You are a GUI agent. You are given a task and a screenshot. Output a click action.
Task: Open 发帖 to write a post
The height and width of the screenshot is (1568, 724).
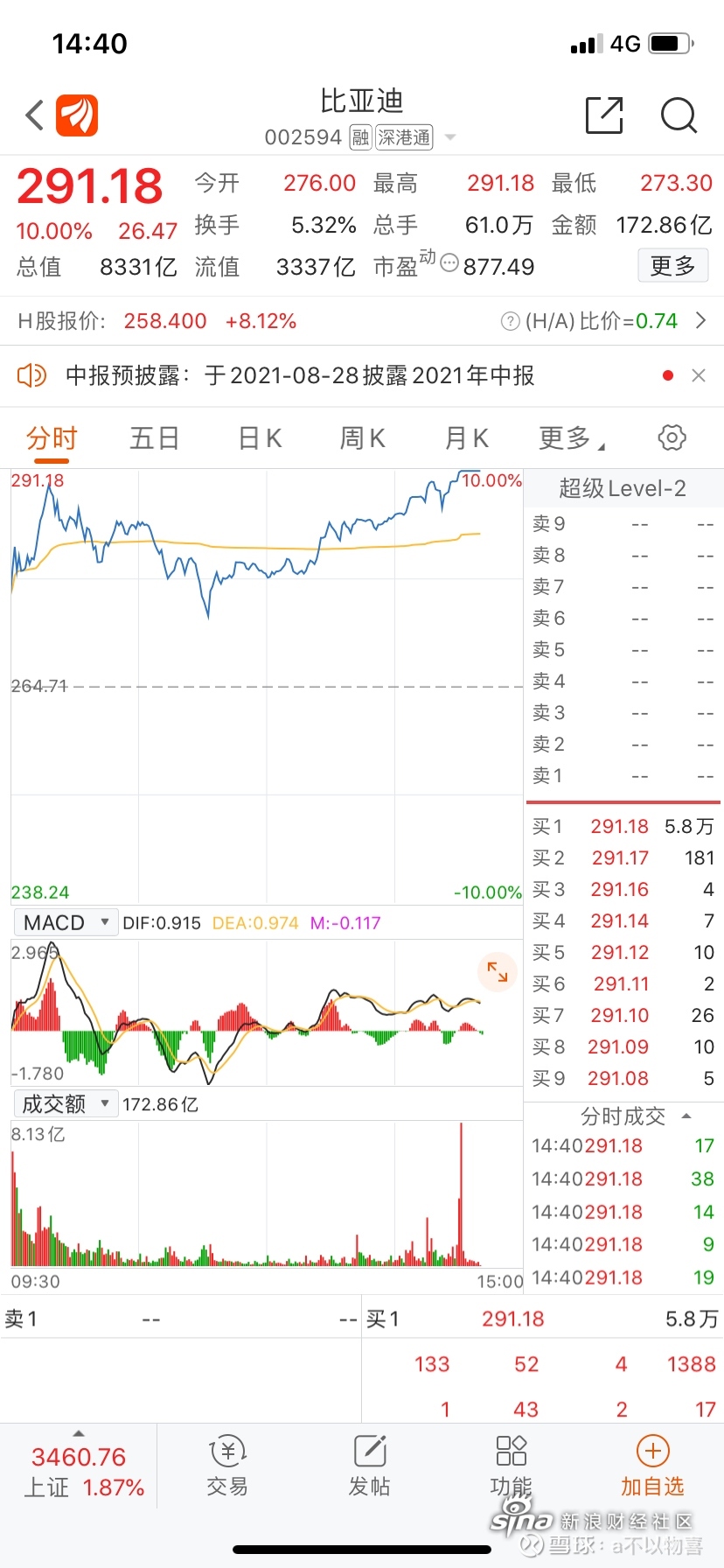pos(369,1466)
